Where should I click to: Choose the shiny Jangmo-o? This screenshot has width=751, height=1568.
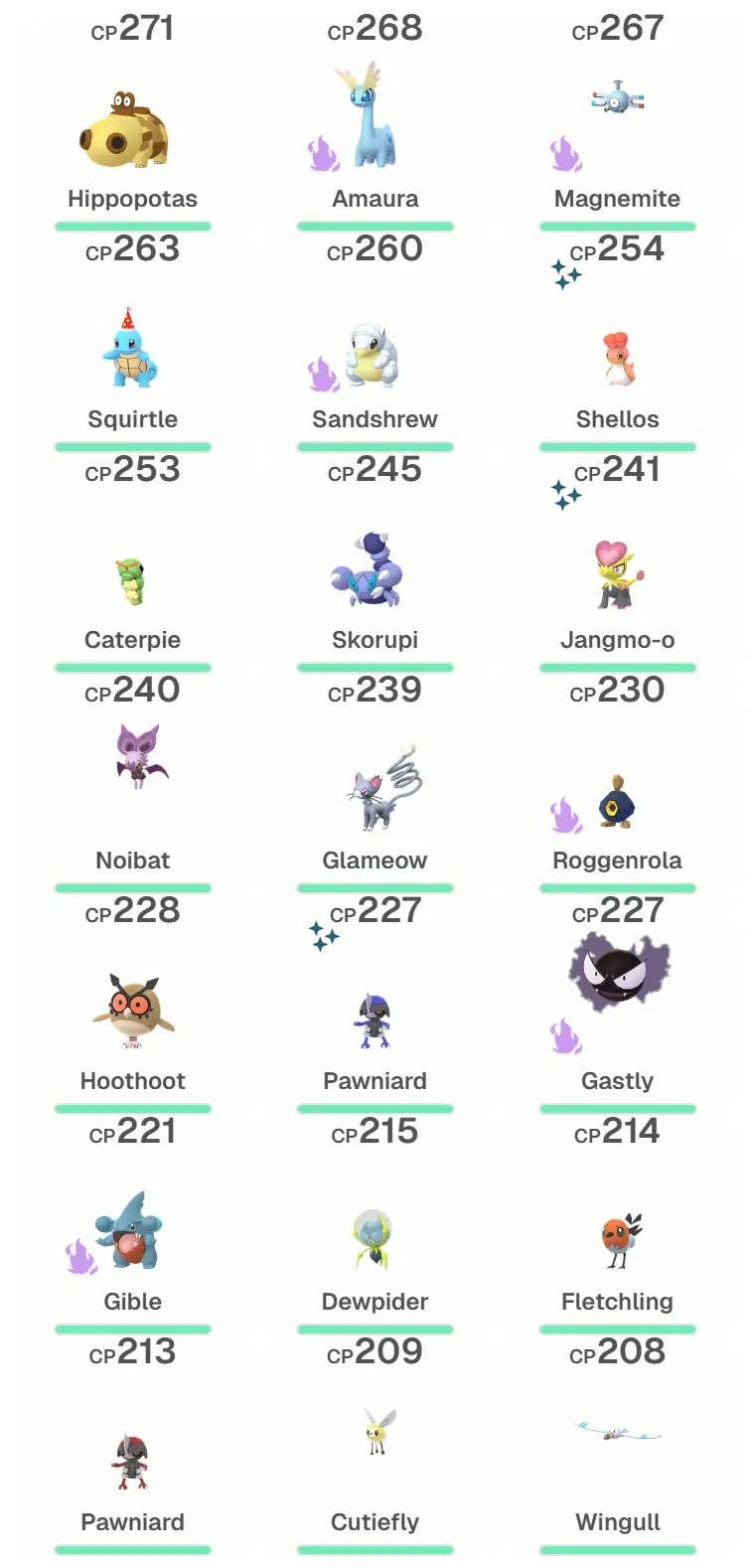[x=615, y=576]
